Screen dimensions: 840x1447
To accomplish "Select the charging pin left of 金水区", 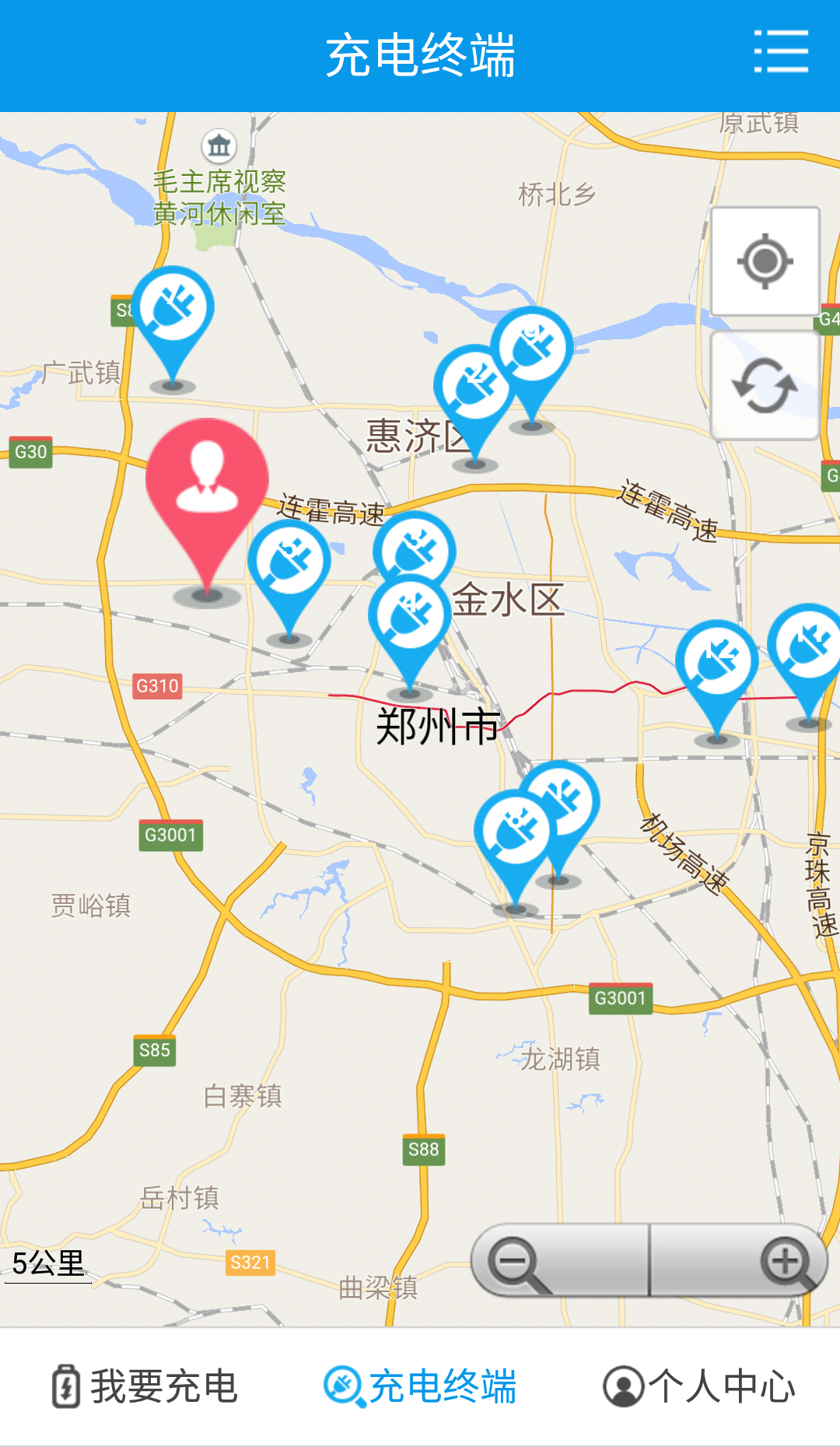I will [289, 560].
